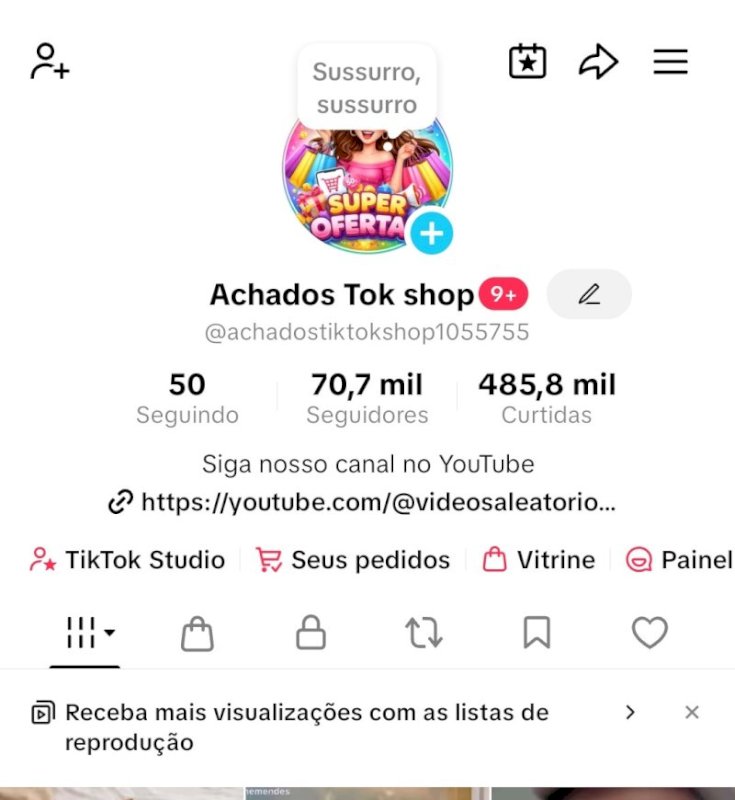Open the creator calendar icon
The width and height of the screenshot is (735, 800).
[x=527, y=62]
